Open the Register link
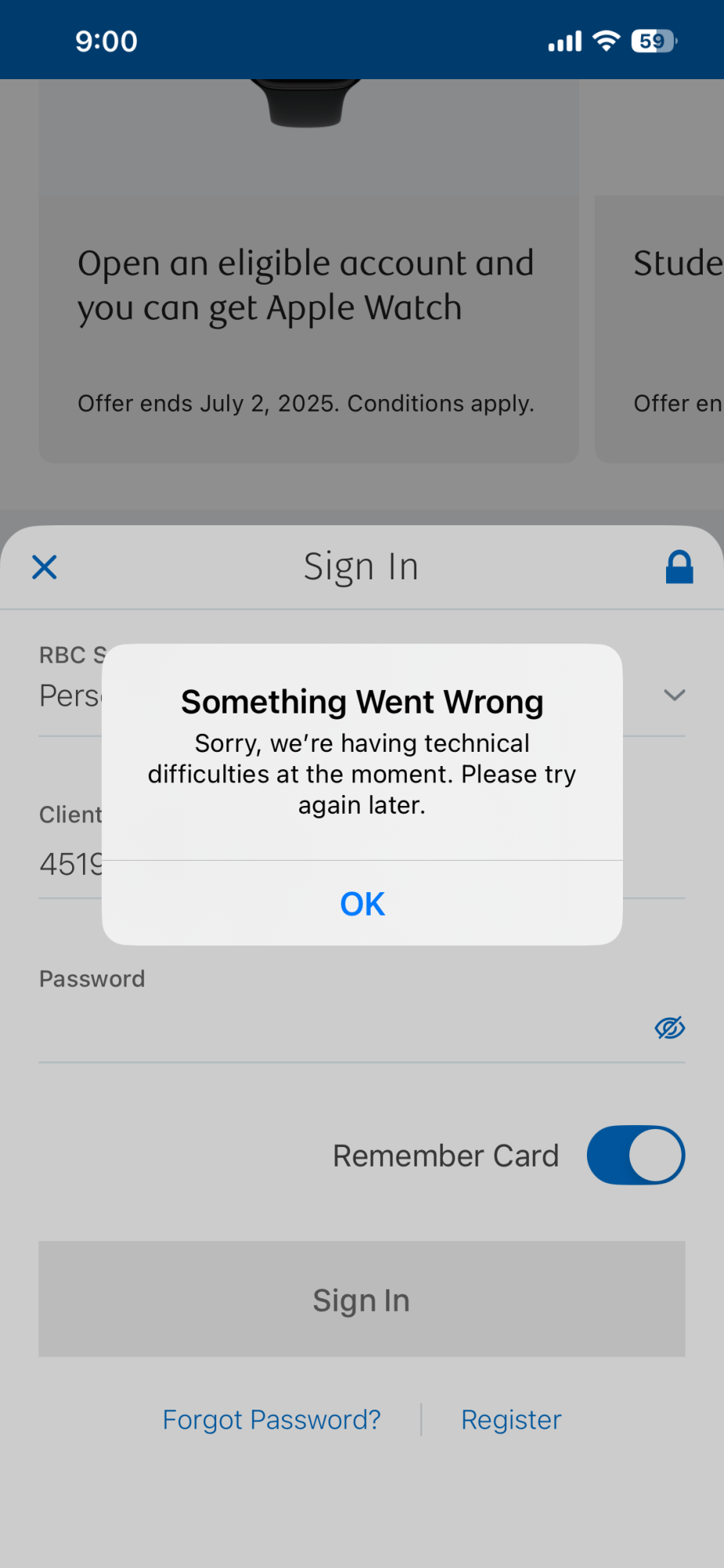This screenshot has width=724, height=1568. (511, 1420)
